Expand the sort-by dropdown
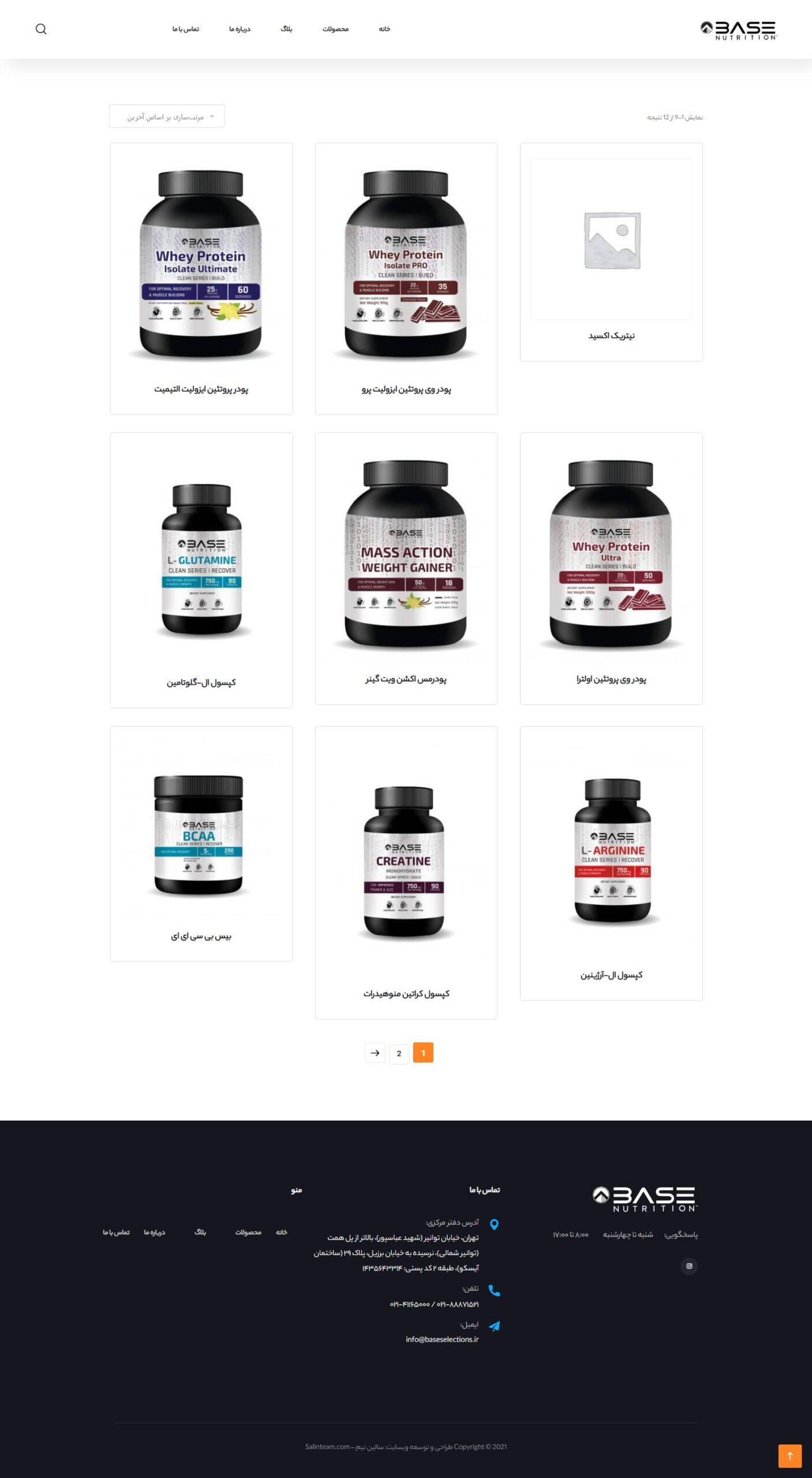Viewport: 812px width, 1478px height. 167,117
